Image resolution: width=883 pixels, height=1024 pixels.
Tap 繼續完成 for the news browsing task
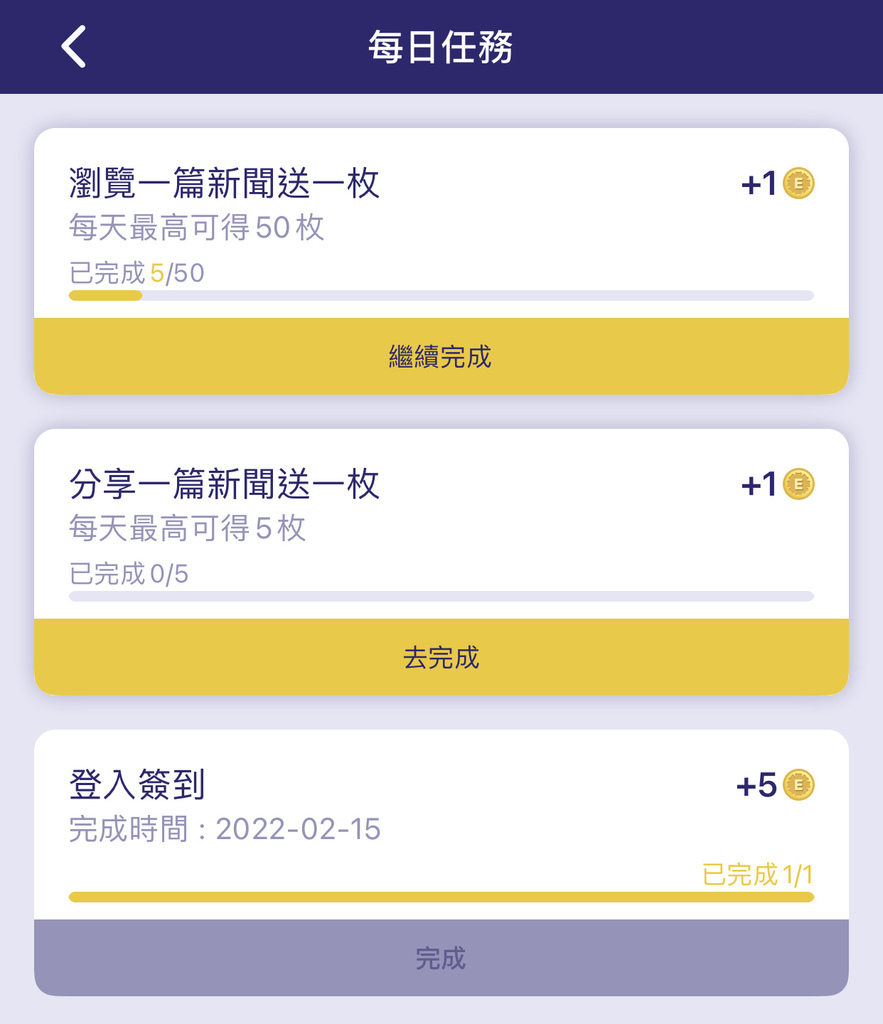tap(441, 357)
